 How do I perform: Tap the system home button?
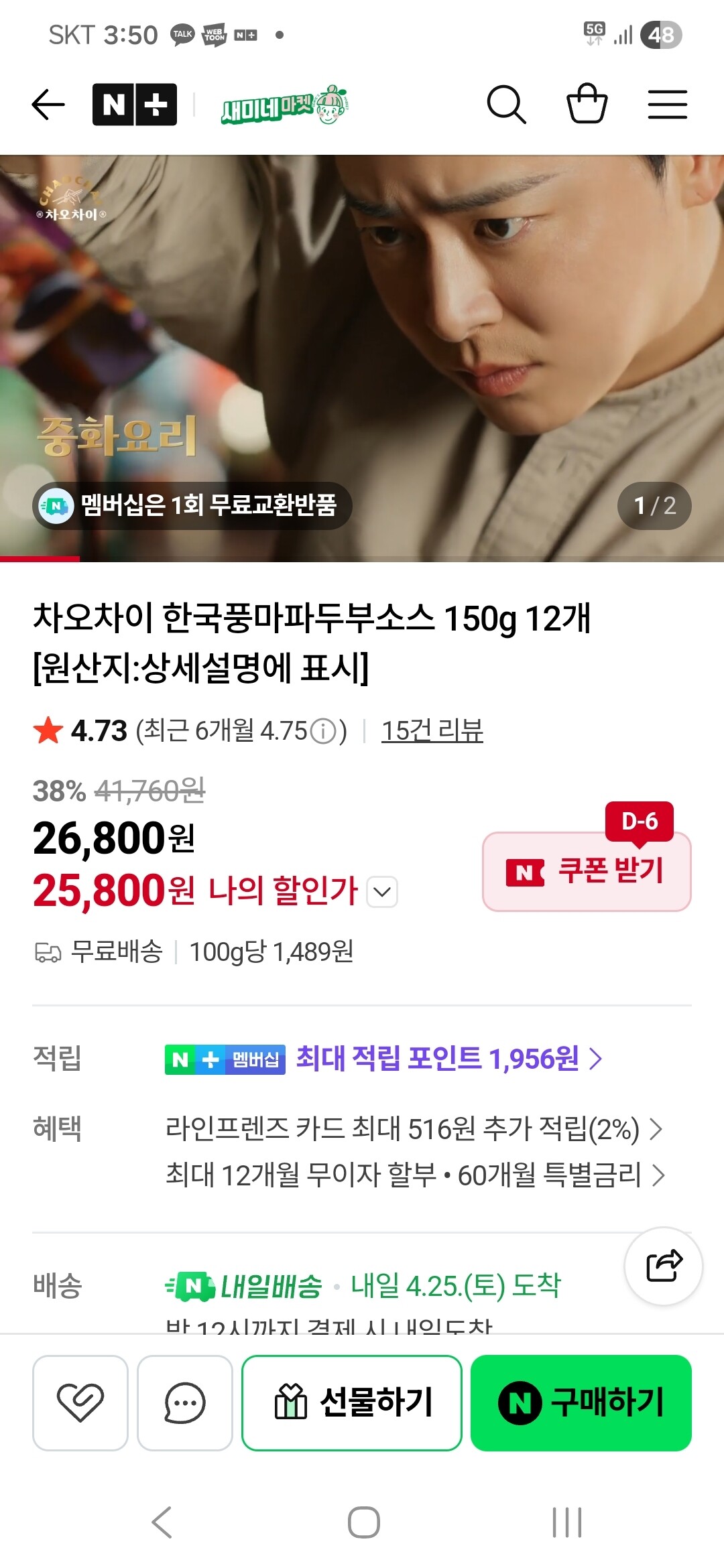pos(363,1522)
